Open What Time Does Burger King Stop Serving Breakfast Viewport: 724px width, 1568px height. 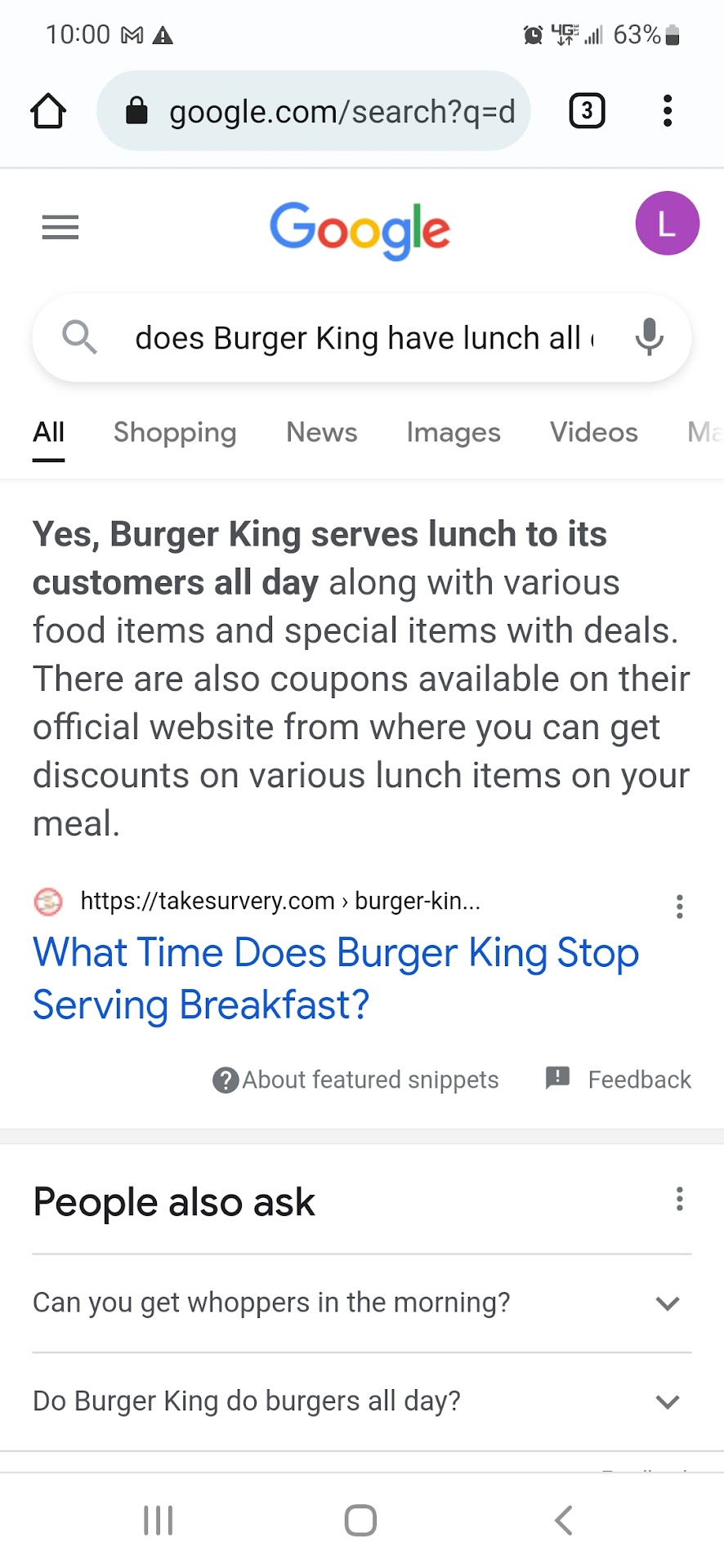tap(335, 978)
